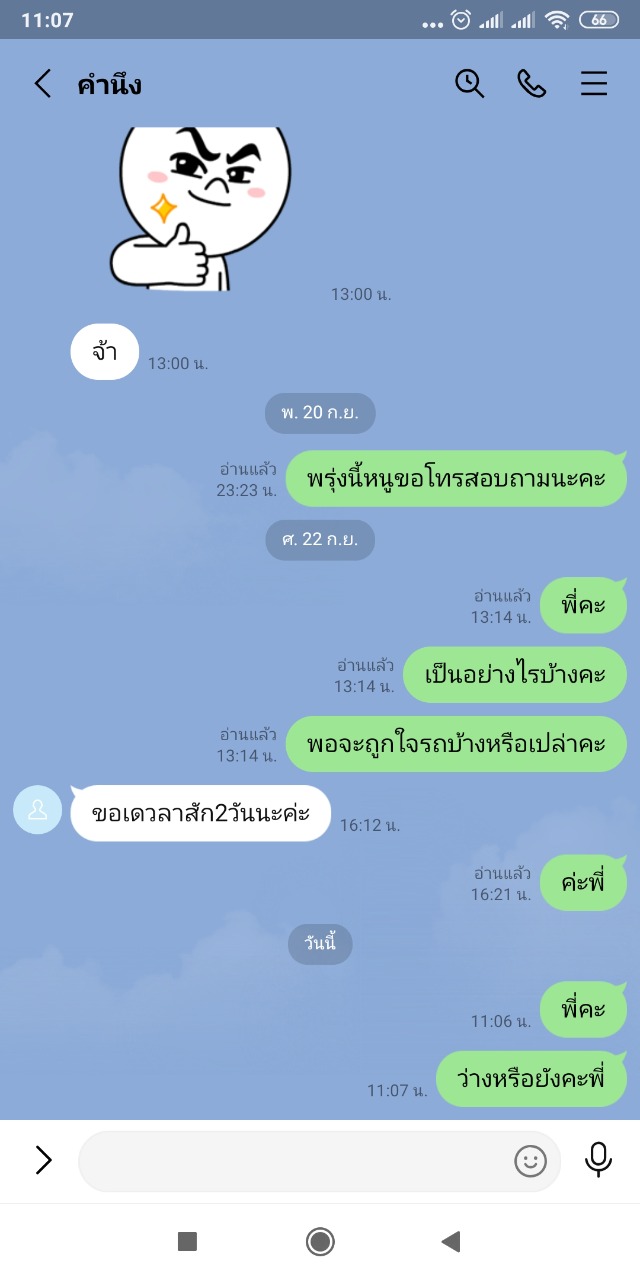Open the chat menu

594,84
